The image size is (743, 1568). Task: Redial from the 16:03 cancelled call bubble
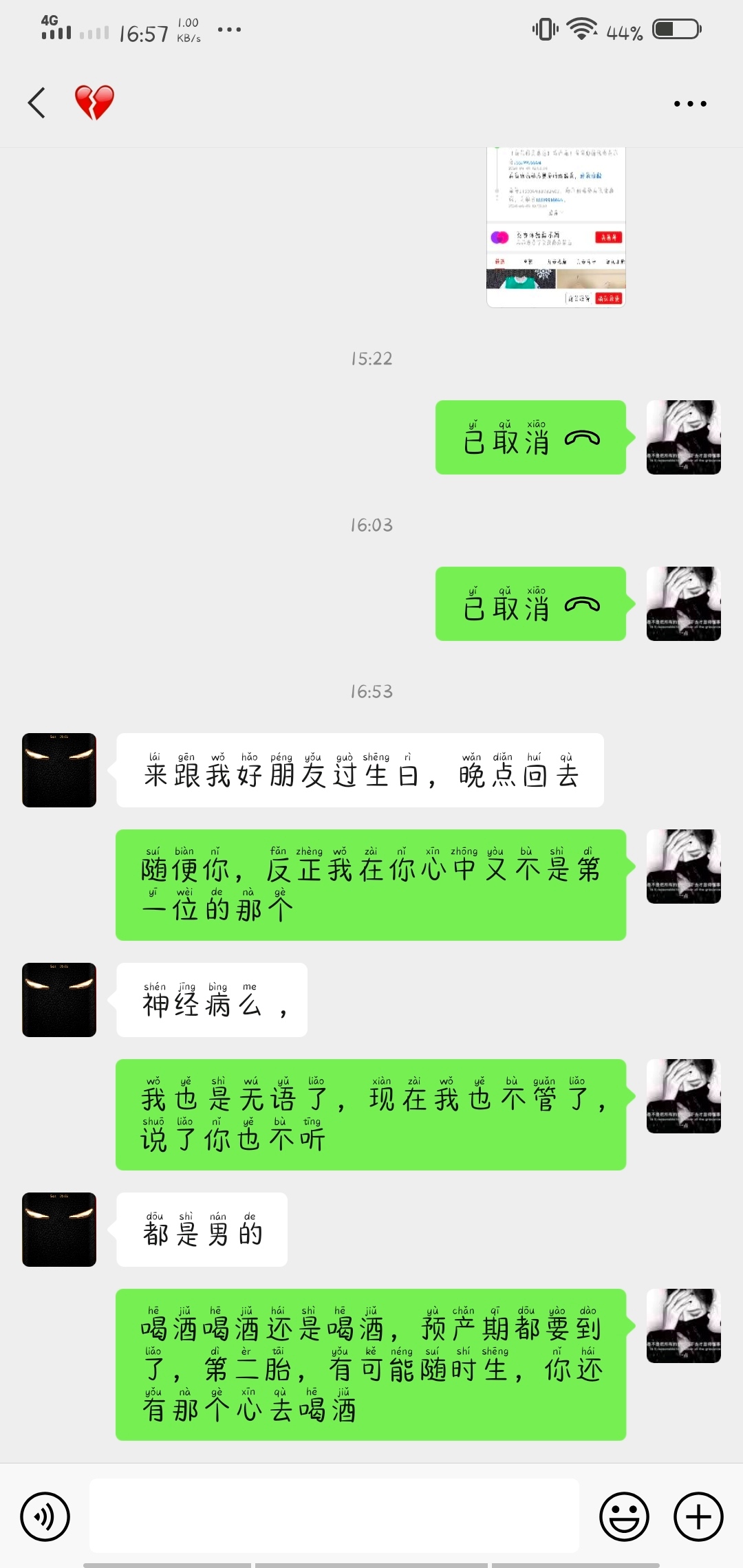pyautogui.click(x=530, y=604)
